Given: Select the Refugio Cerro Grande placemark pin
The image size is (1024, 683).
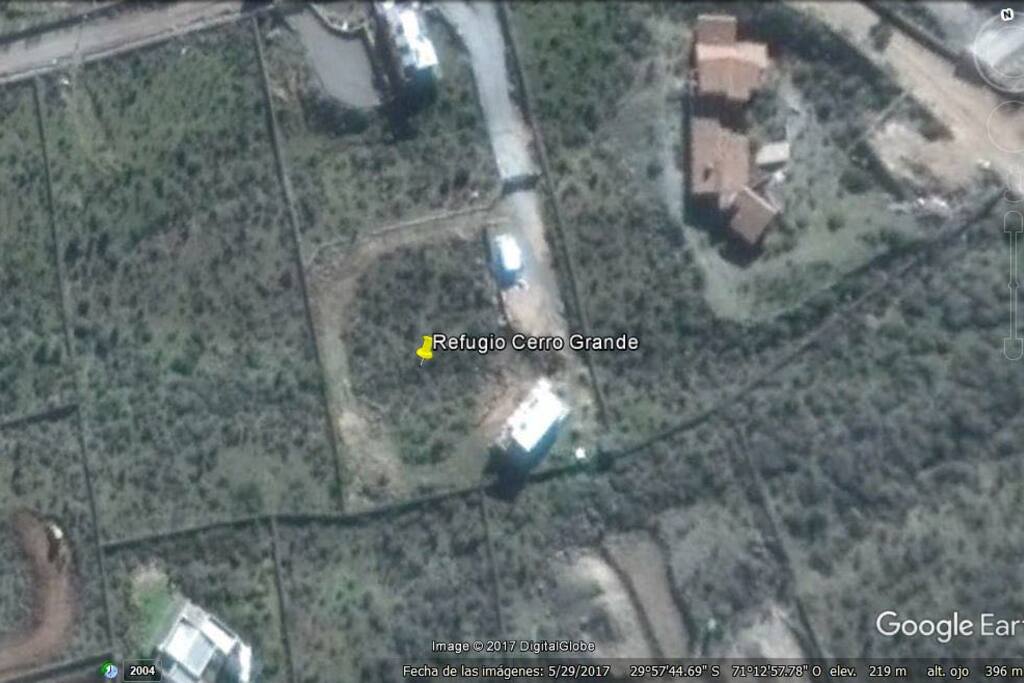Looking at the screenshot, I should [425, 349].
